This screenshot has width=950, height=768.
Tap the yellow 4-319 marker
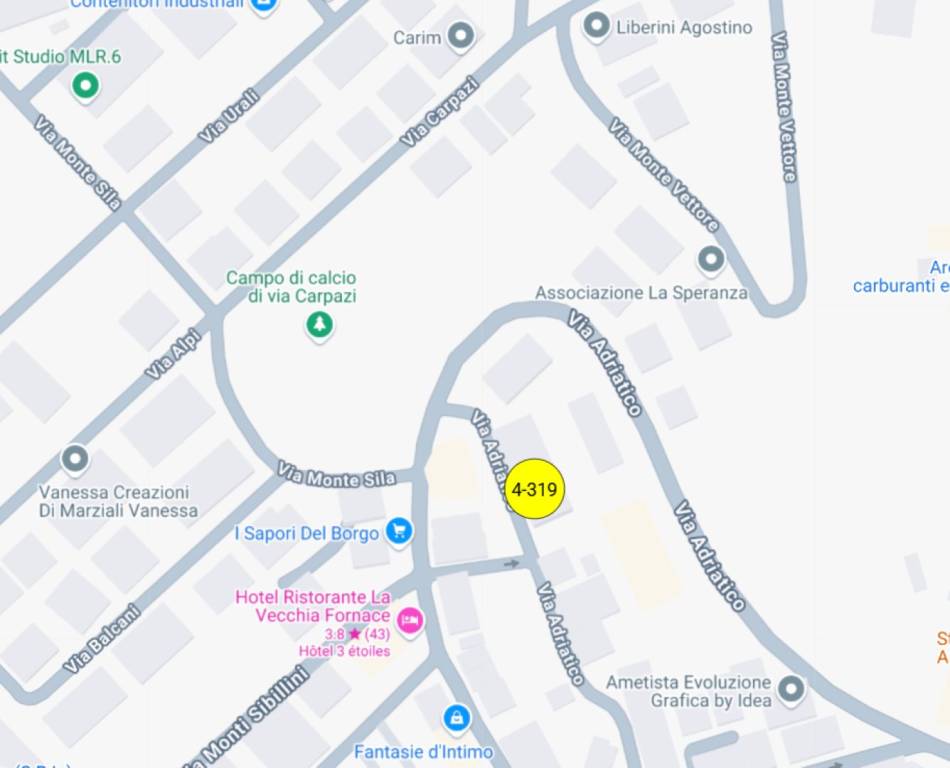[x=535, y=490]
